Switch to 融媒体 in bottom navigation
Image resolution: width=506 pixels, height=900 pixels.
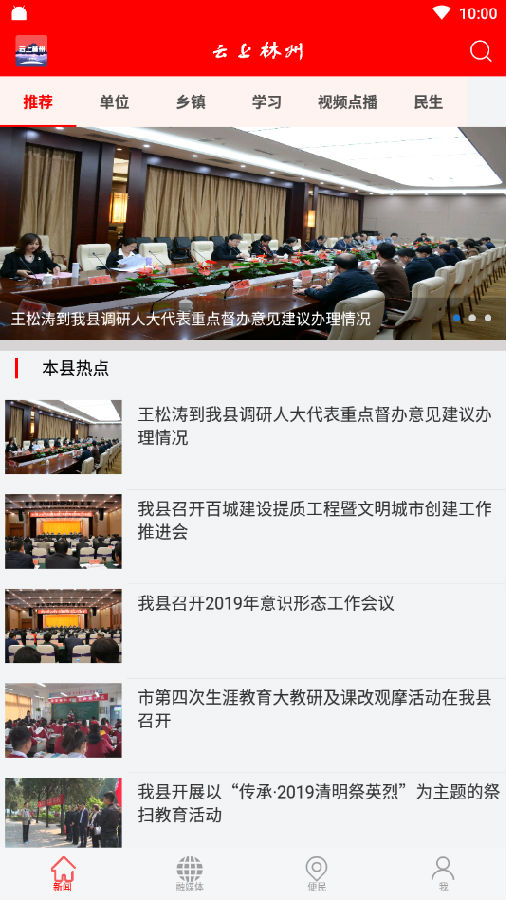190,874
